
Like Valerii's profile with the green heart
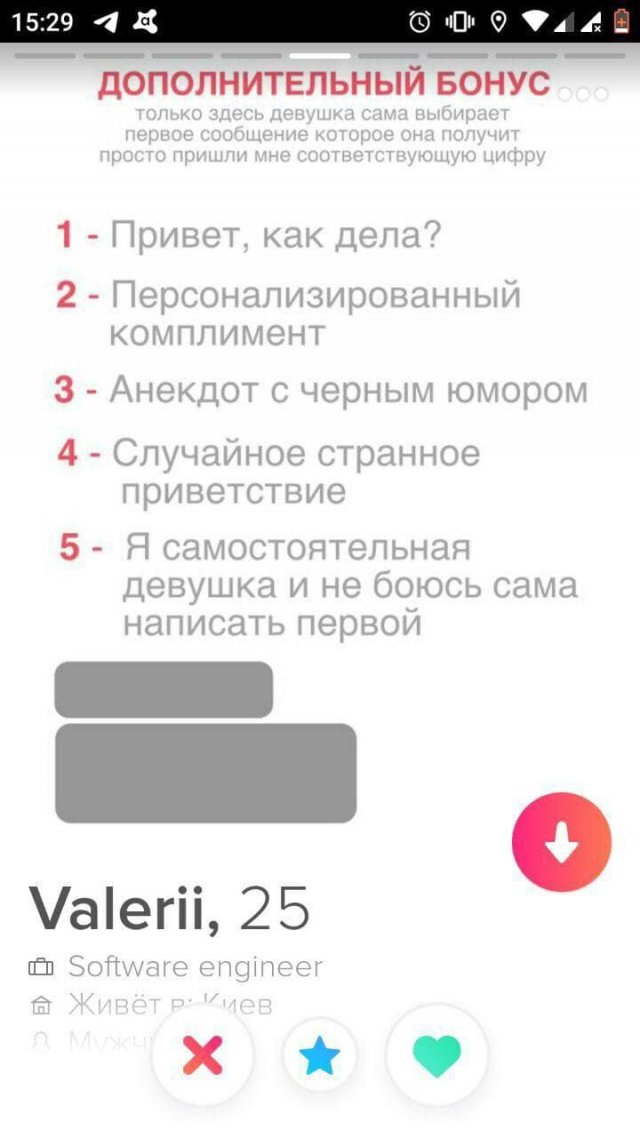pos(437,1055)
